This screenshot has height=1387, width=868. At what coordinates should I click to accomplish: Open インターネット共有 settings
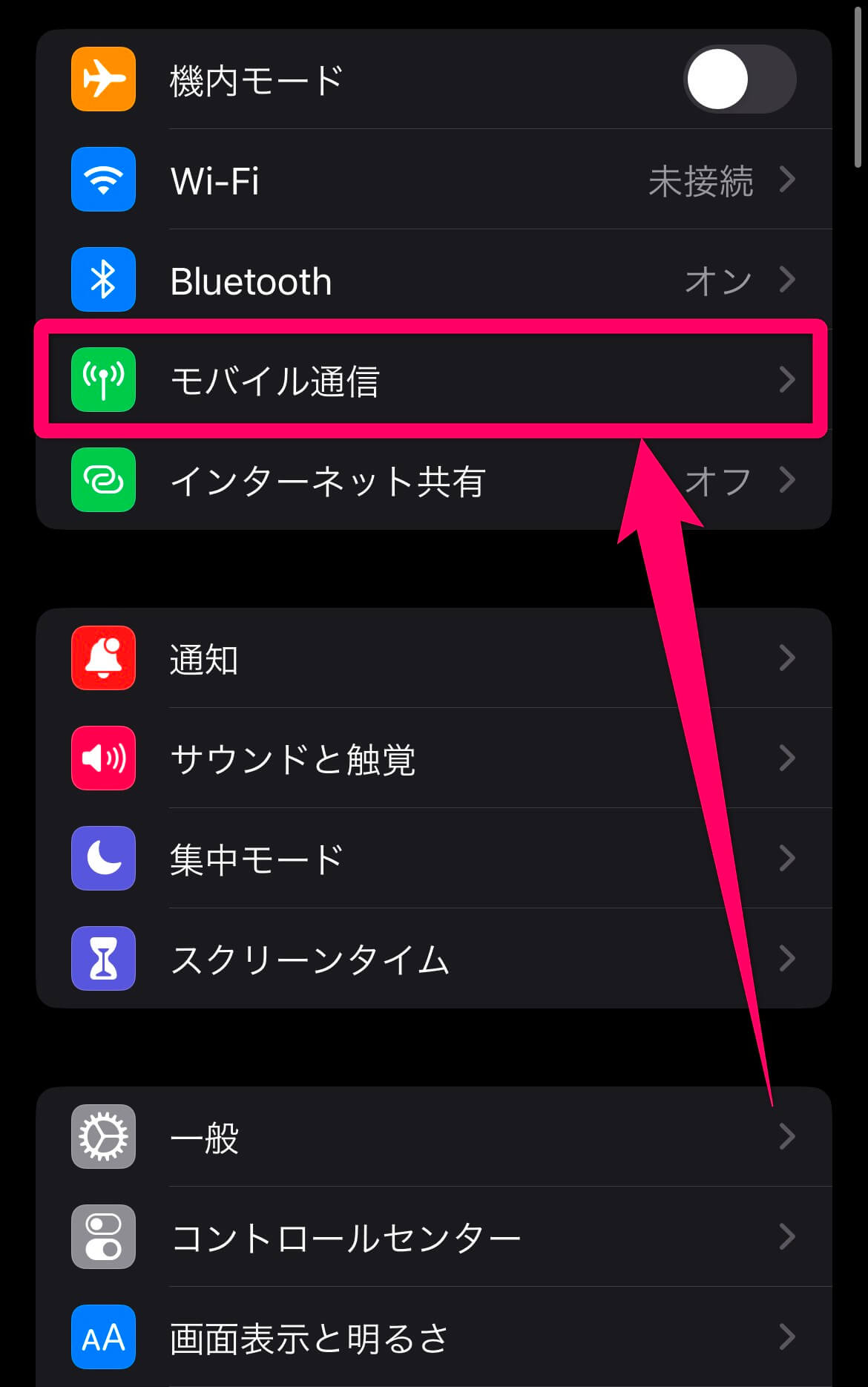(433, 480)
